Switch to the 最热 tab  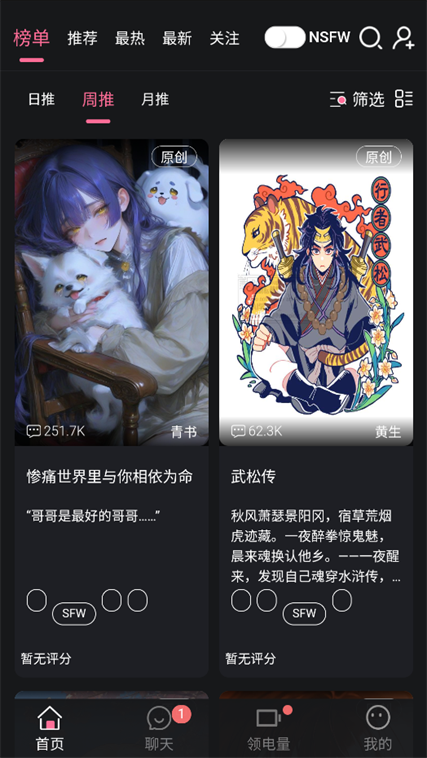point(130,38)
